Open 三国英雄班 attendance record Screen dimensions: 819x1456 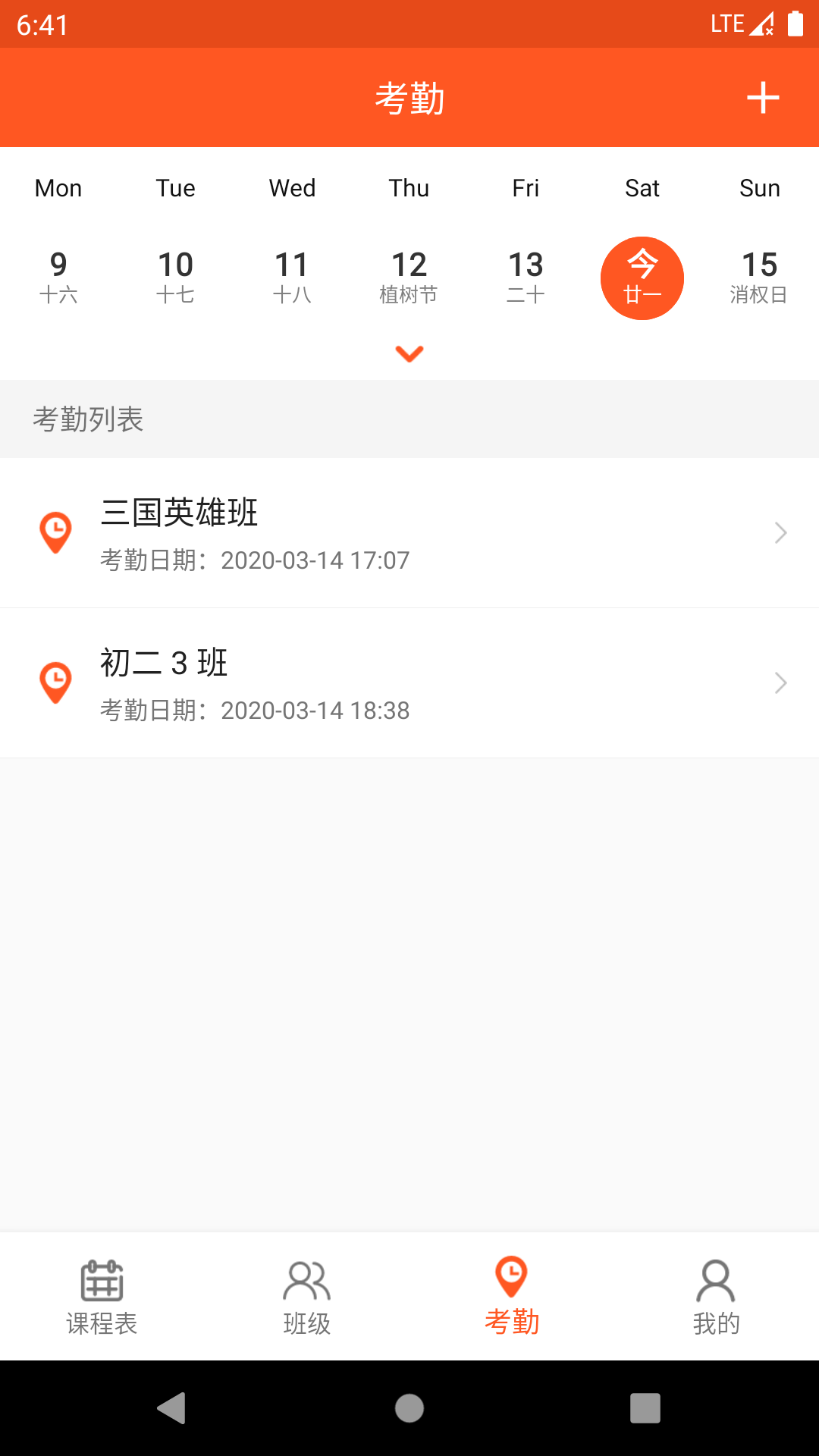pos(409,533)
